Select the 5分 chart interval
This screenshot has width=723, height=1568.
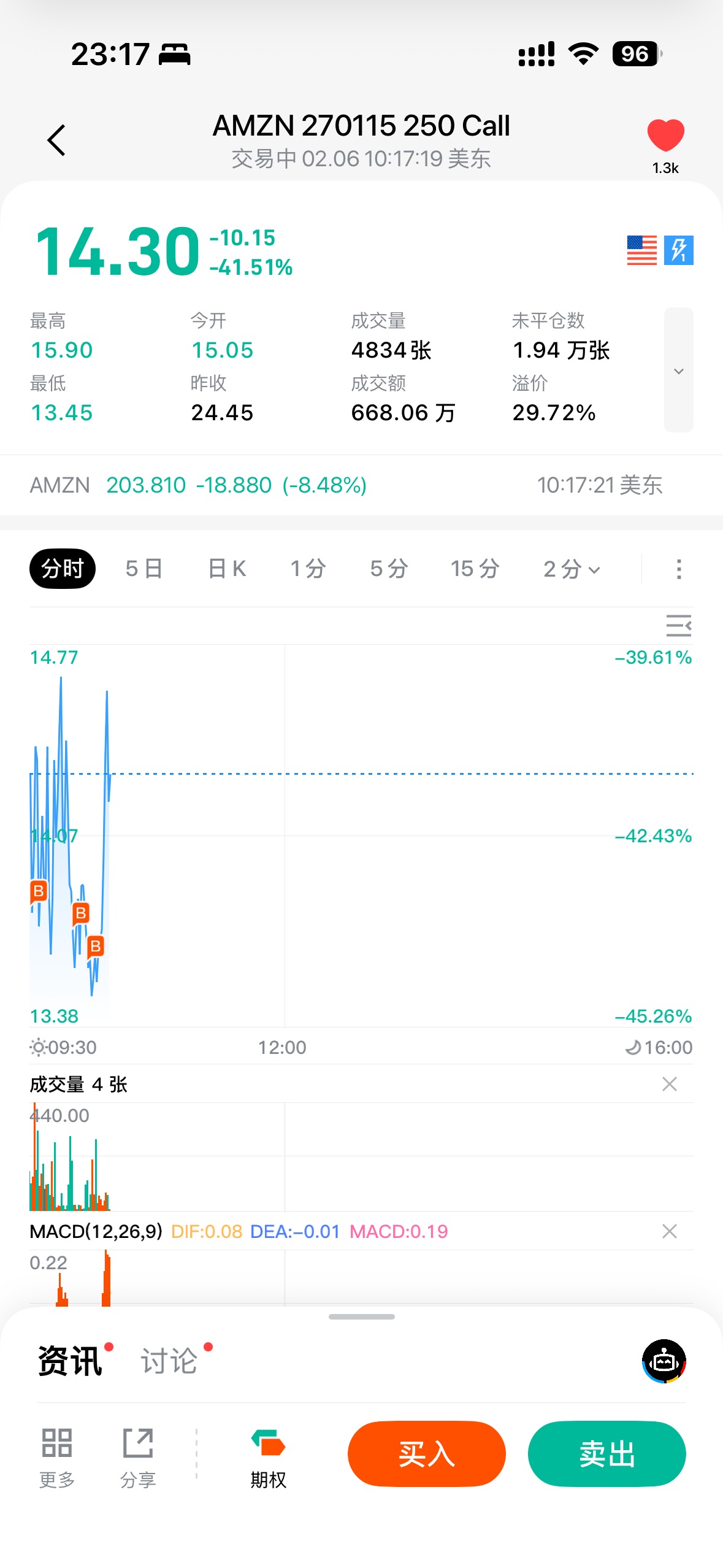[389, 569]
